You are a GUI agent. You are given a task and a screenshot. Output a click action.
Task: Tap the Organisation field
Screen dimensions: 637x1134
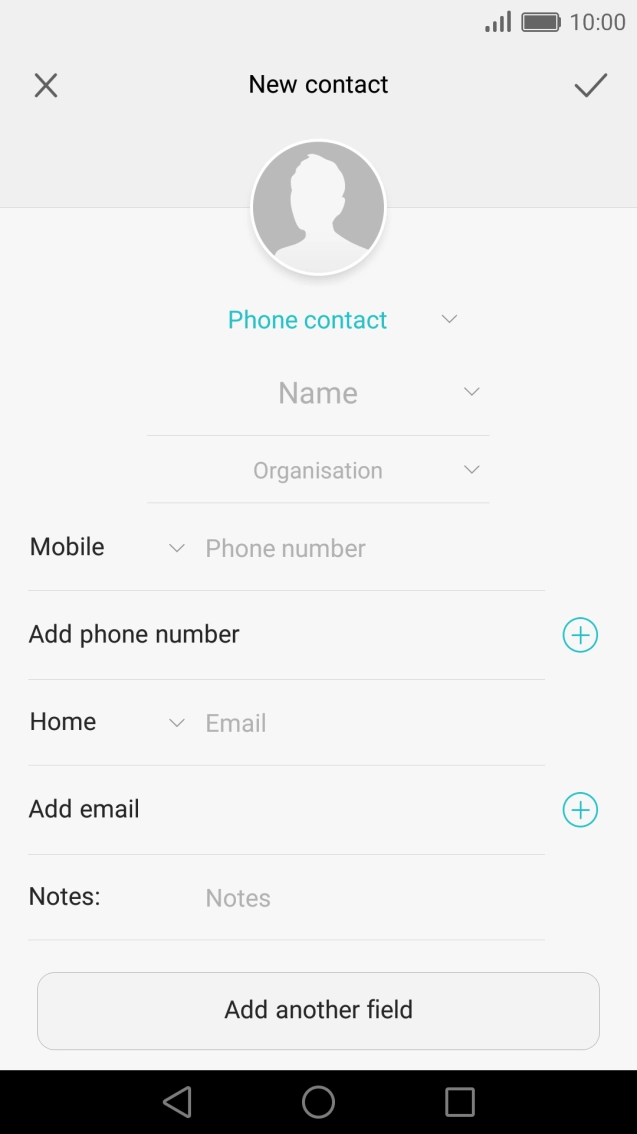click(x=318, y=470)
